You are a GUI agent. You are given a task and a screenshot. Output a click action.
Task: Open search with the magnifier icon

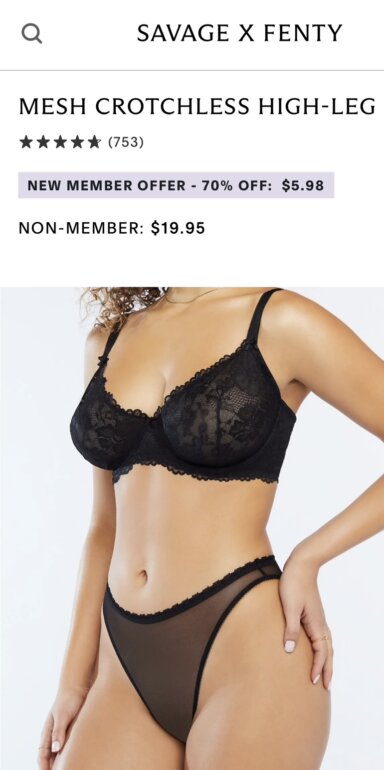(32, 34)
